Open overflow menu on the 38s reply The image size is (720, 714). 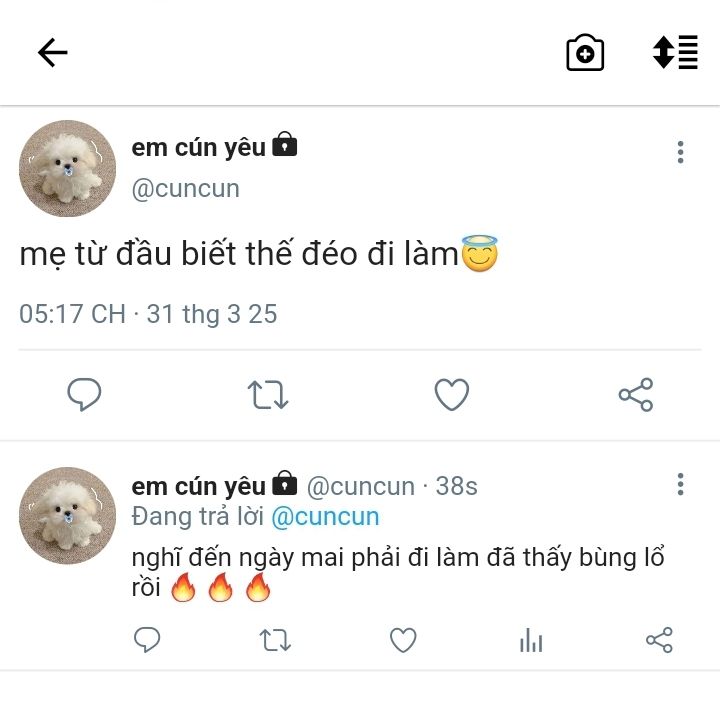(680, 485)
